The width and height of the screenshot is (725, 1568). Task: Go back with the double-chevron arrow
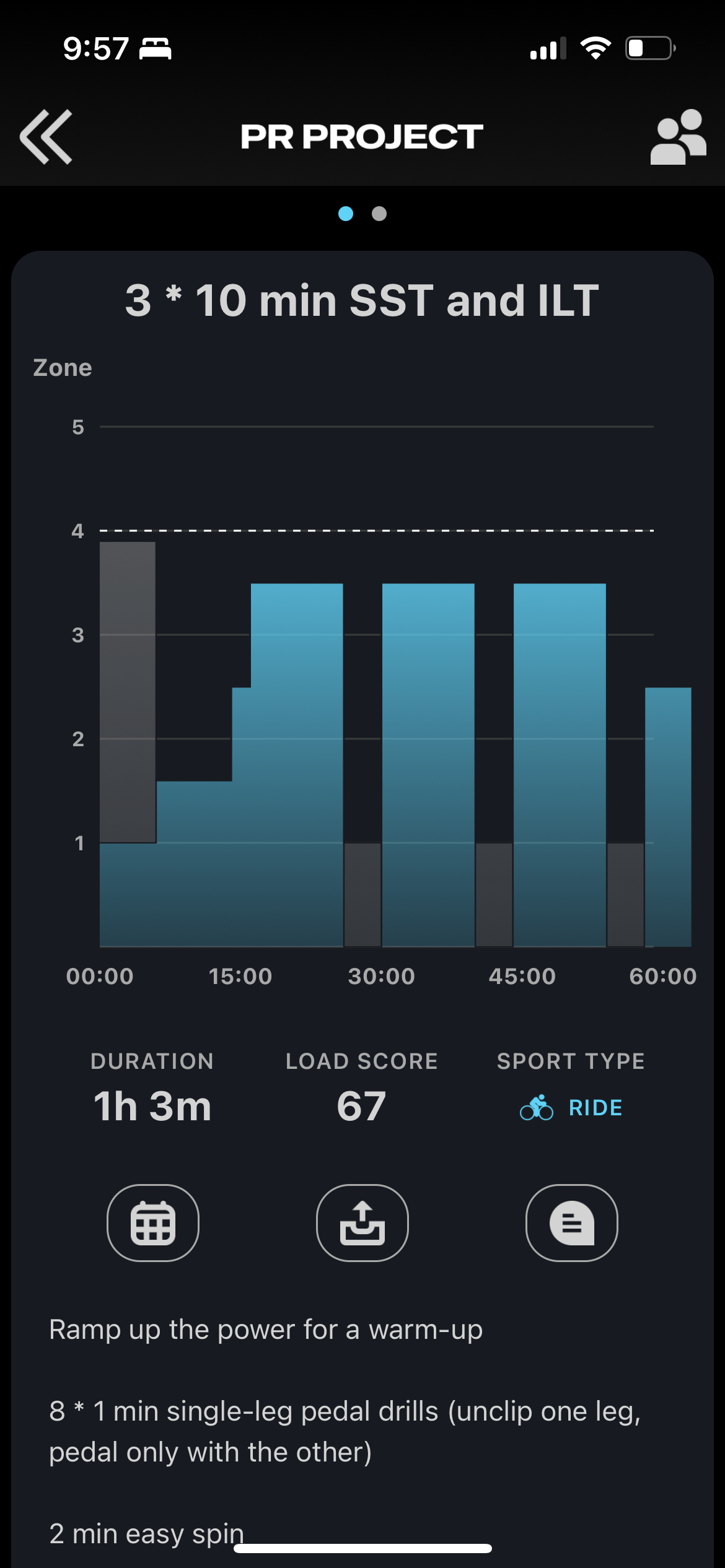click(46, 137)
